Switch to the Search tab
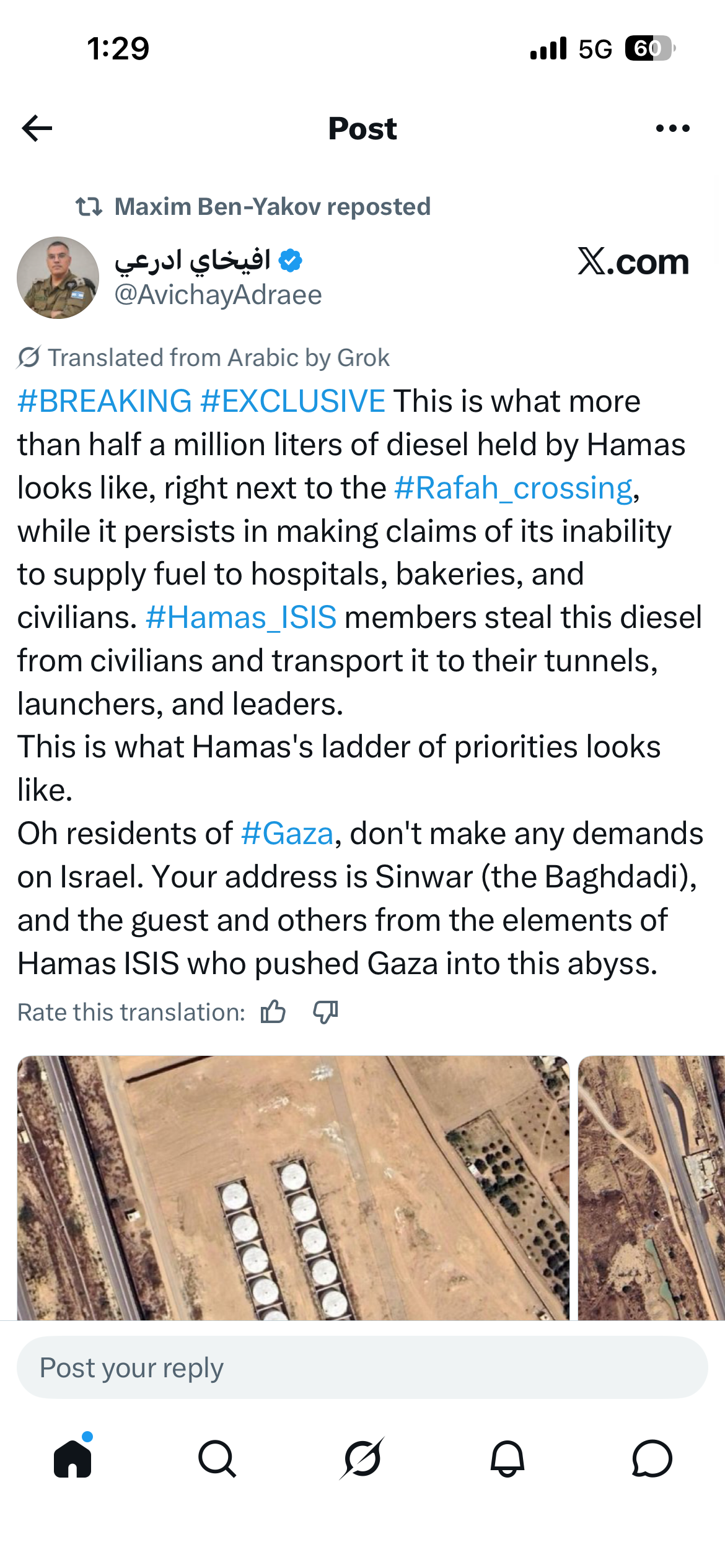Image resolution: width=725 pixels, height=1568 pixels. pyautogui.click(x=217, y=1458)
